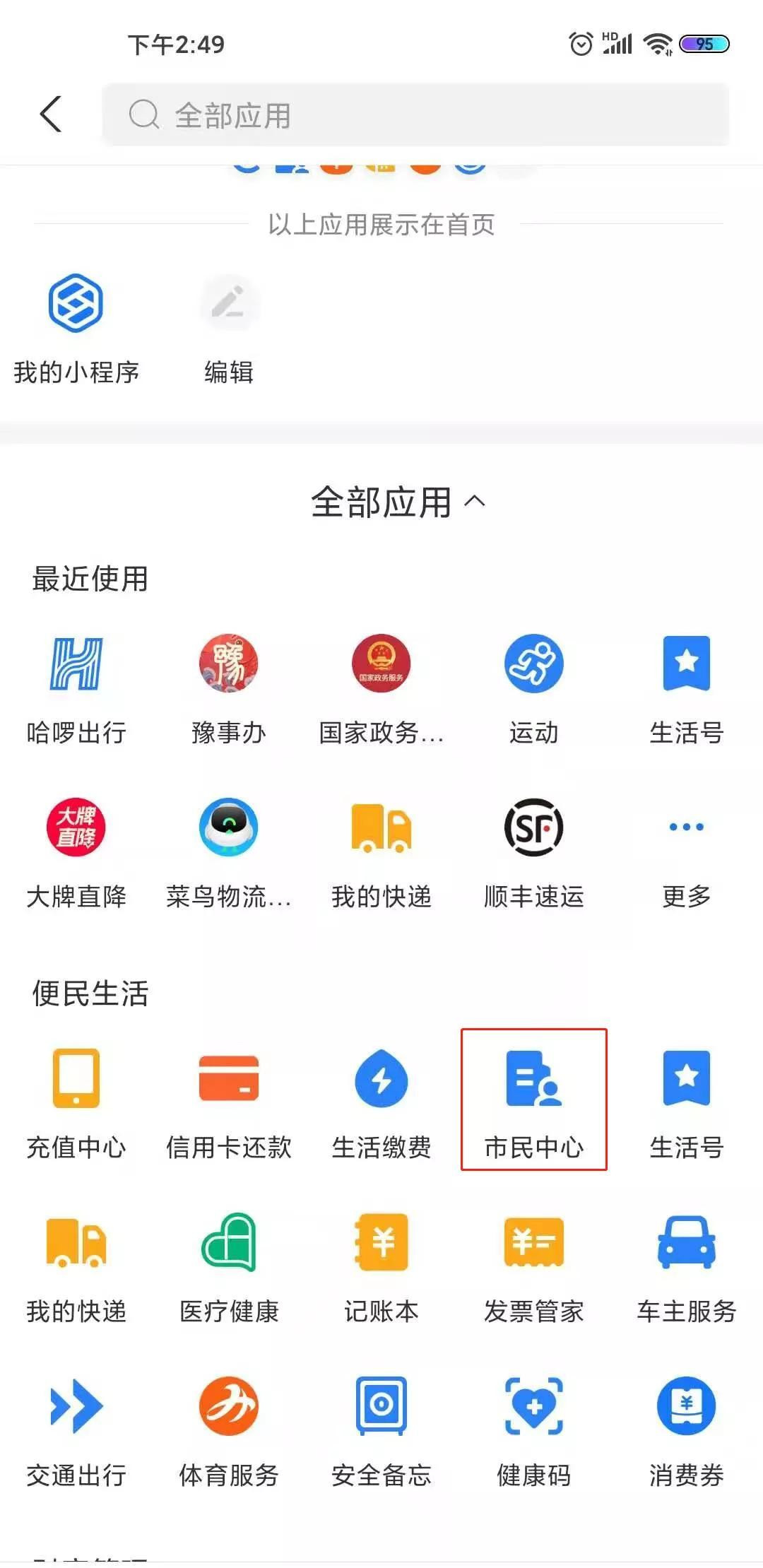Tap the 全部应用 search bar
The image size is (763, 1568).
417,114
